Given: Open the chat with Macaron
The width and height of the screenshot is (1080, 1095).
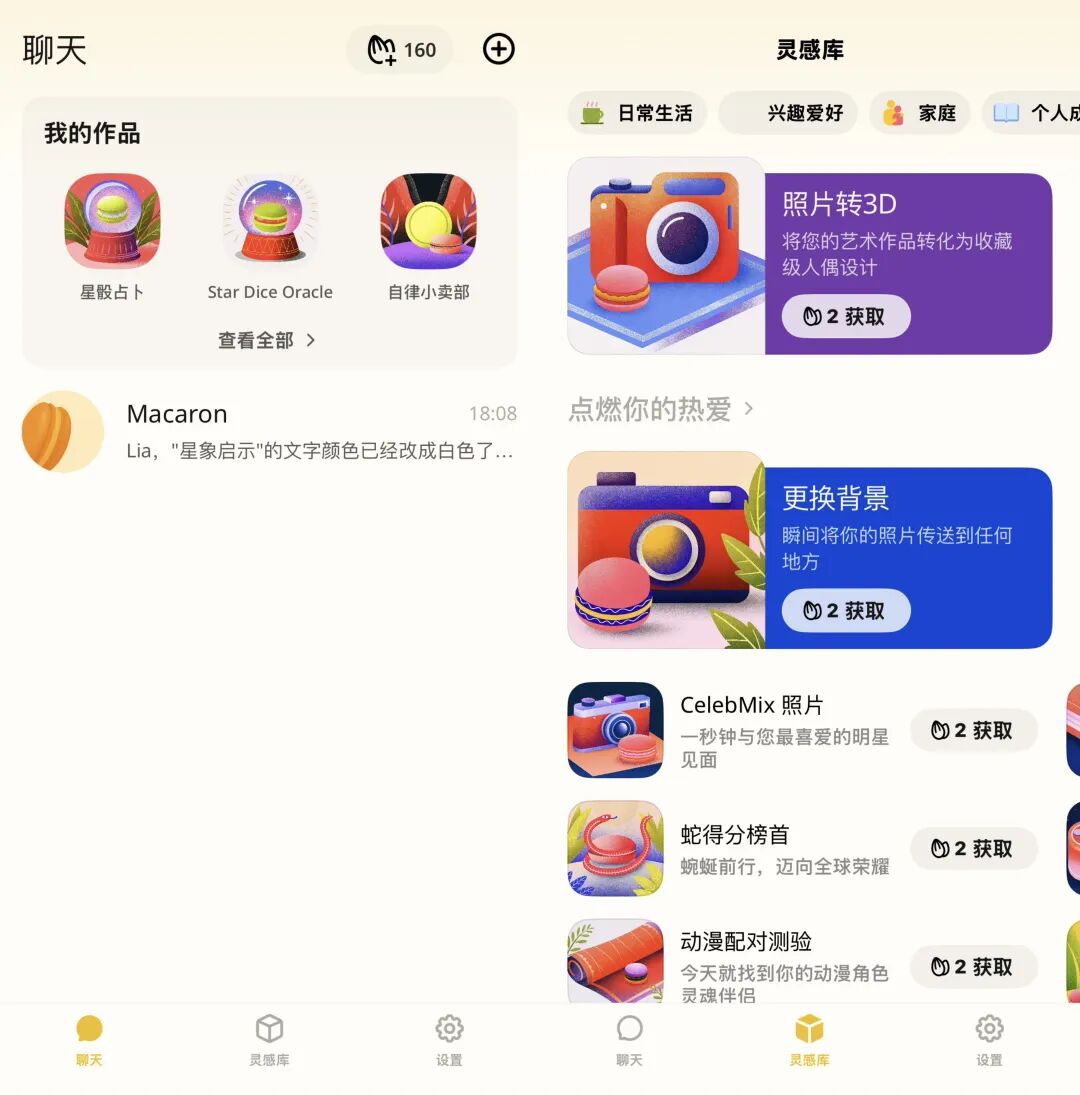Looking at the screenshot, I should coord(270,432).
